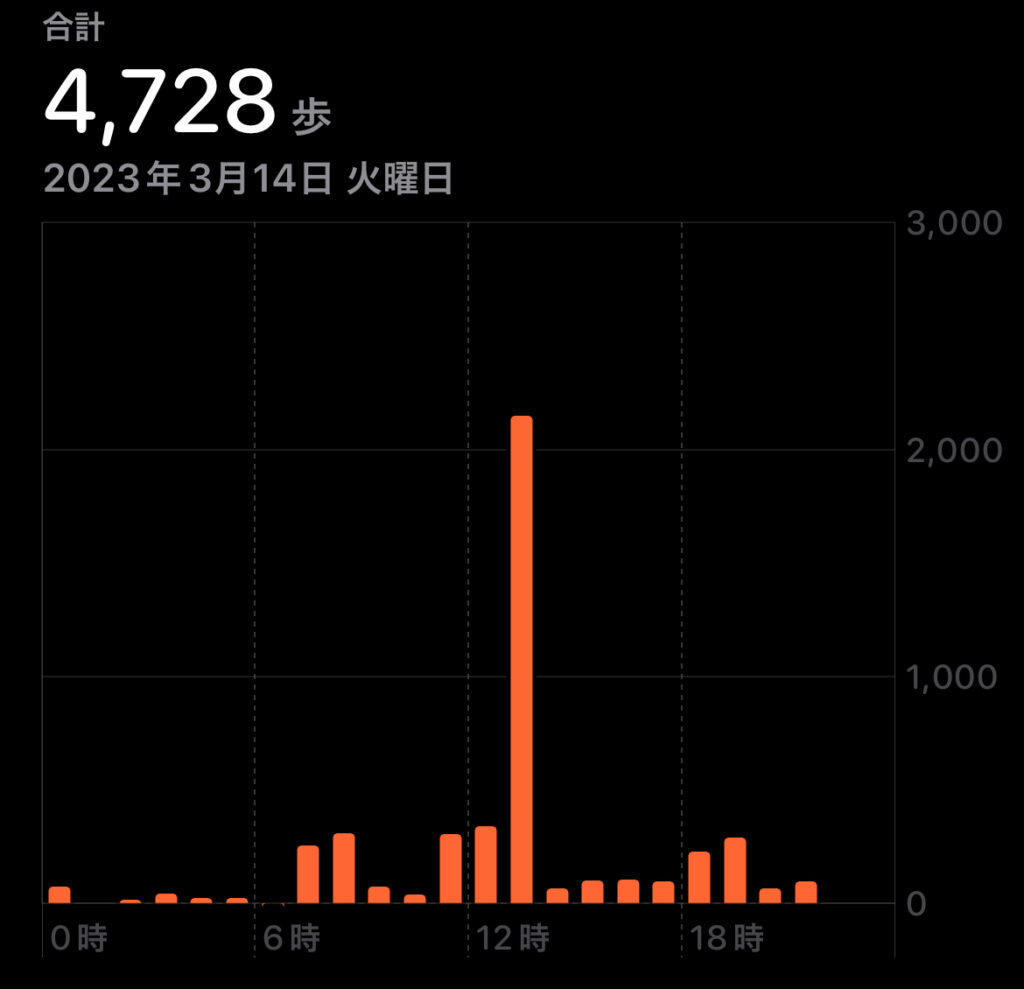Select the tallest bar after 12時
1024x989 pixels.
tap(521, 660)
